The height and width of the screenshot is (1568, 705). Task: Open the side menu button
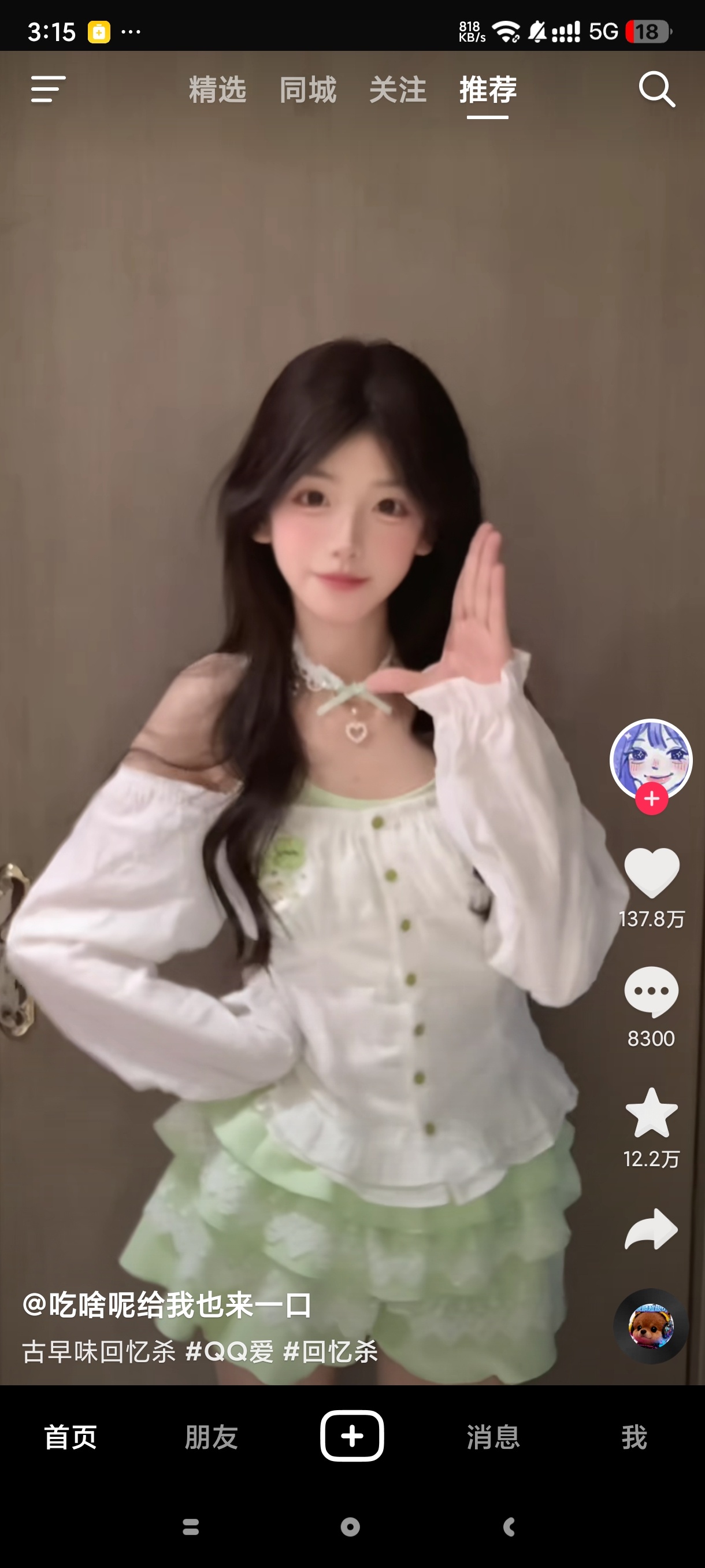click(48, 90)
